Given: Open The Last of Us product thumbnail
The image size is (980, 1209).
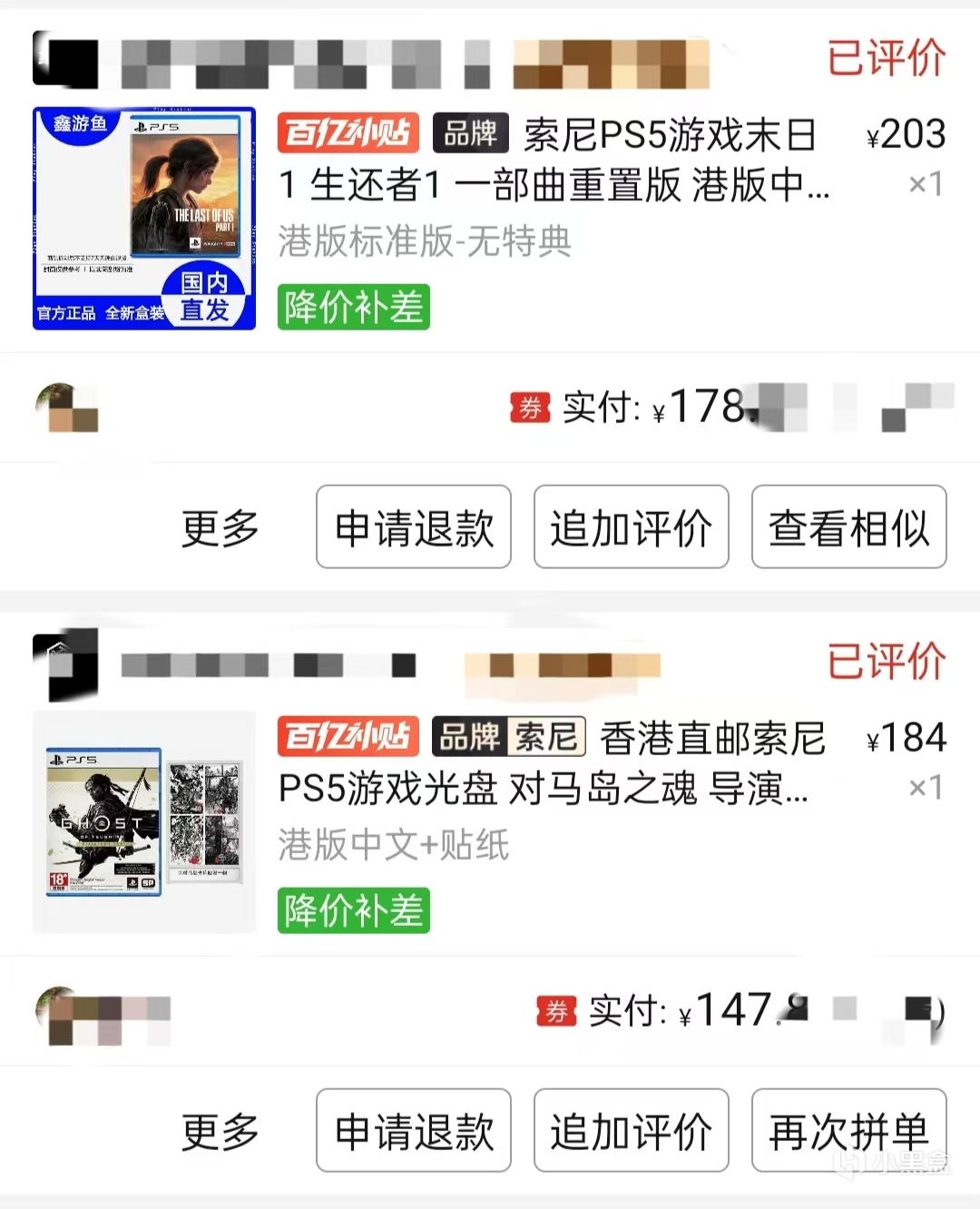Looking at the screenshot, I should point(144,218).
